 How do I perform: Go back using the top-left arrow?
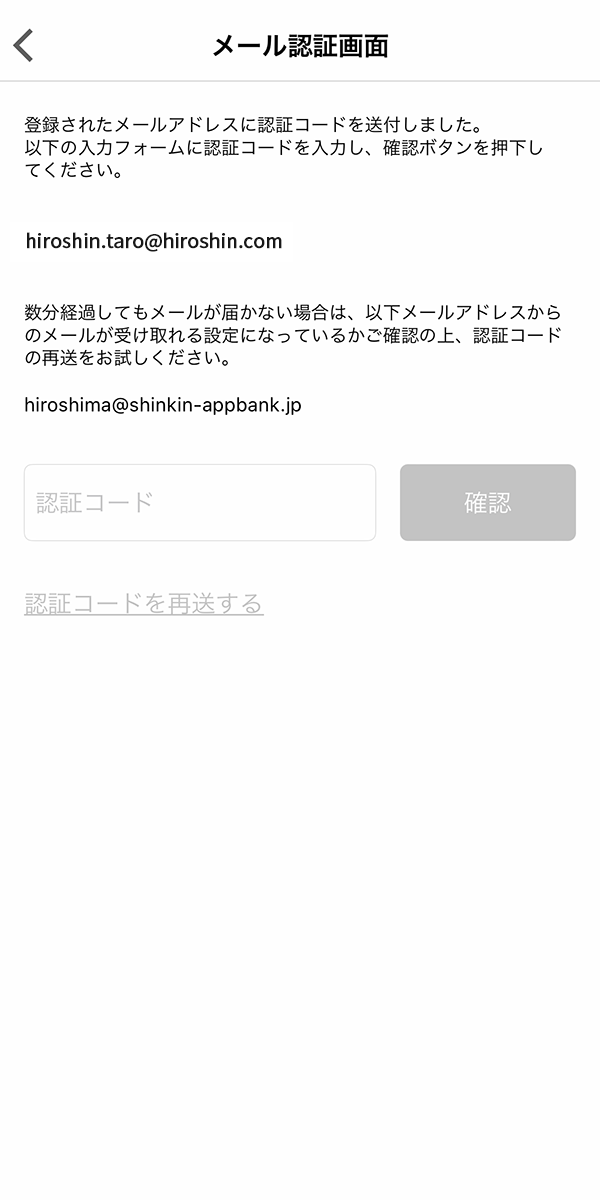tap(24, 45)
